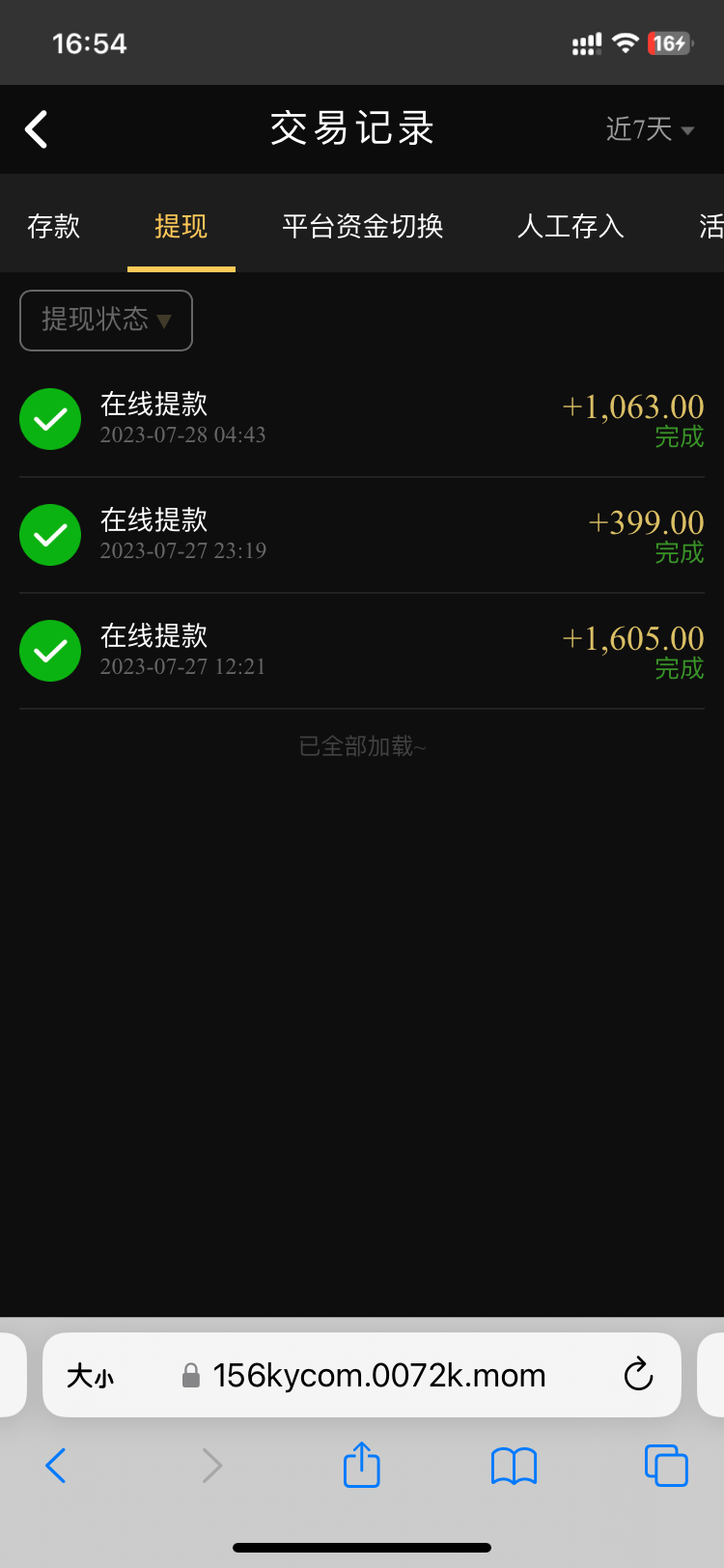Share this page from Safari toolbar
The image size is (724, 1568).
pos(362,1466)
